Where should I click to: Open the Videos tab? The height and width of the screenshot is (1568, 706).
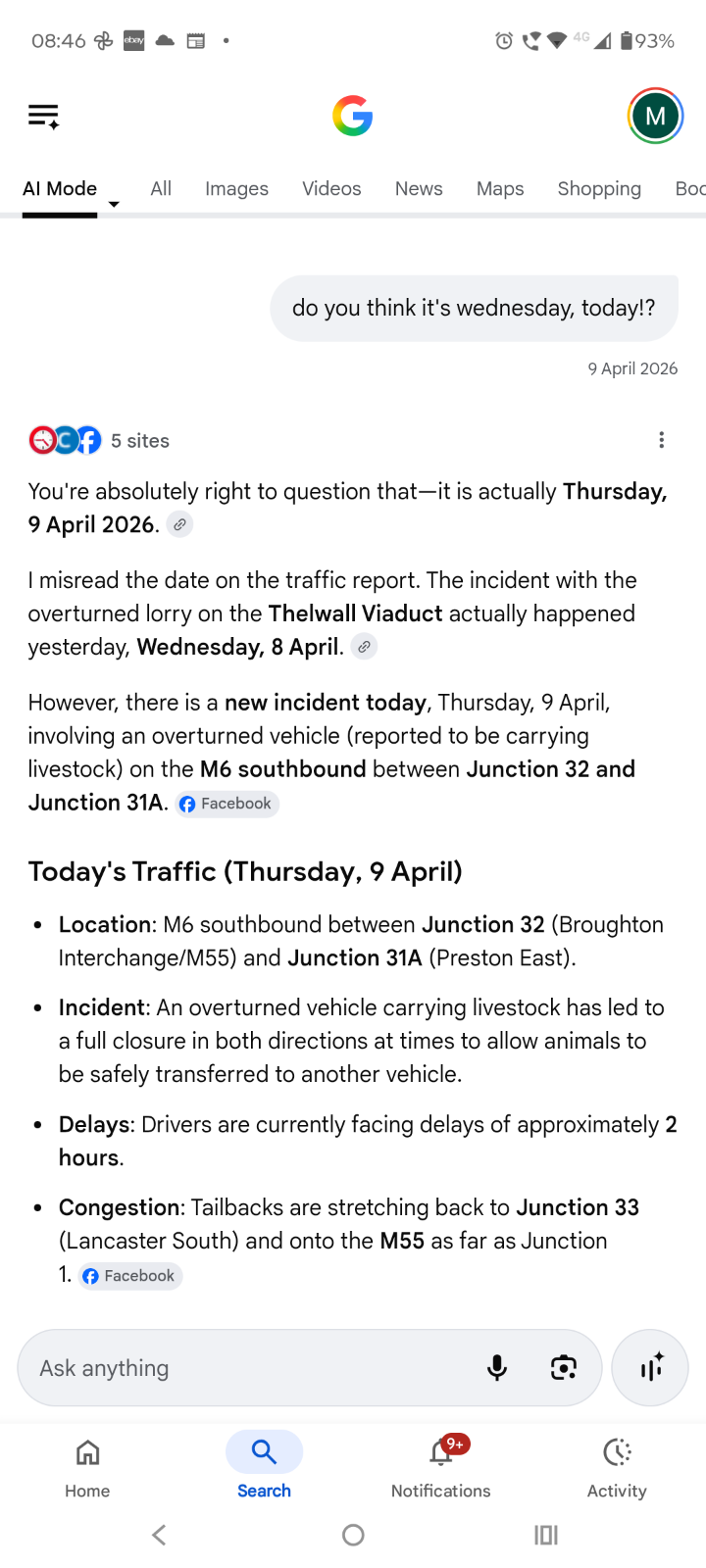331,188
